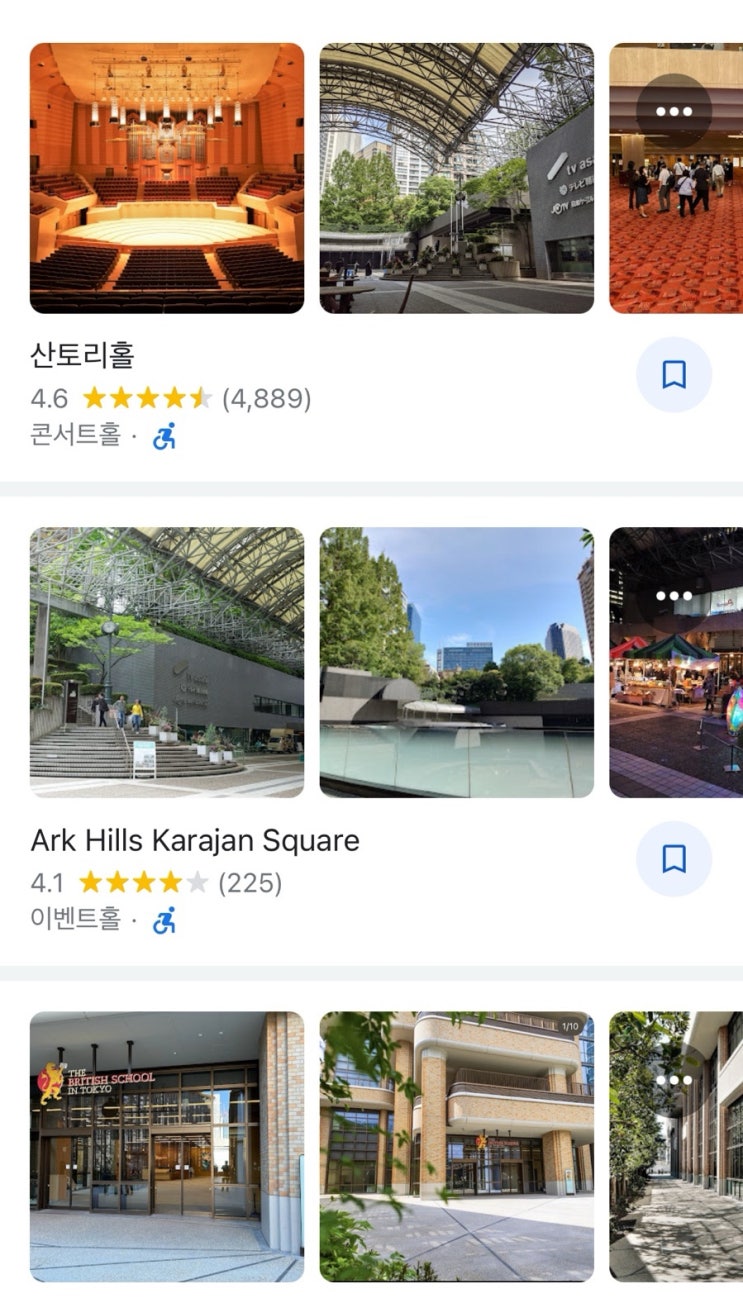Open more options on Ark Hills Karajan Square photos
The image size is (743, 1303).
[673, 596]
